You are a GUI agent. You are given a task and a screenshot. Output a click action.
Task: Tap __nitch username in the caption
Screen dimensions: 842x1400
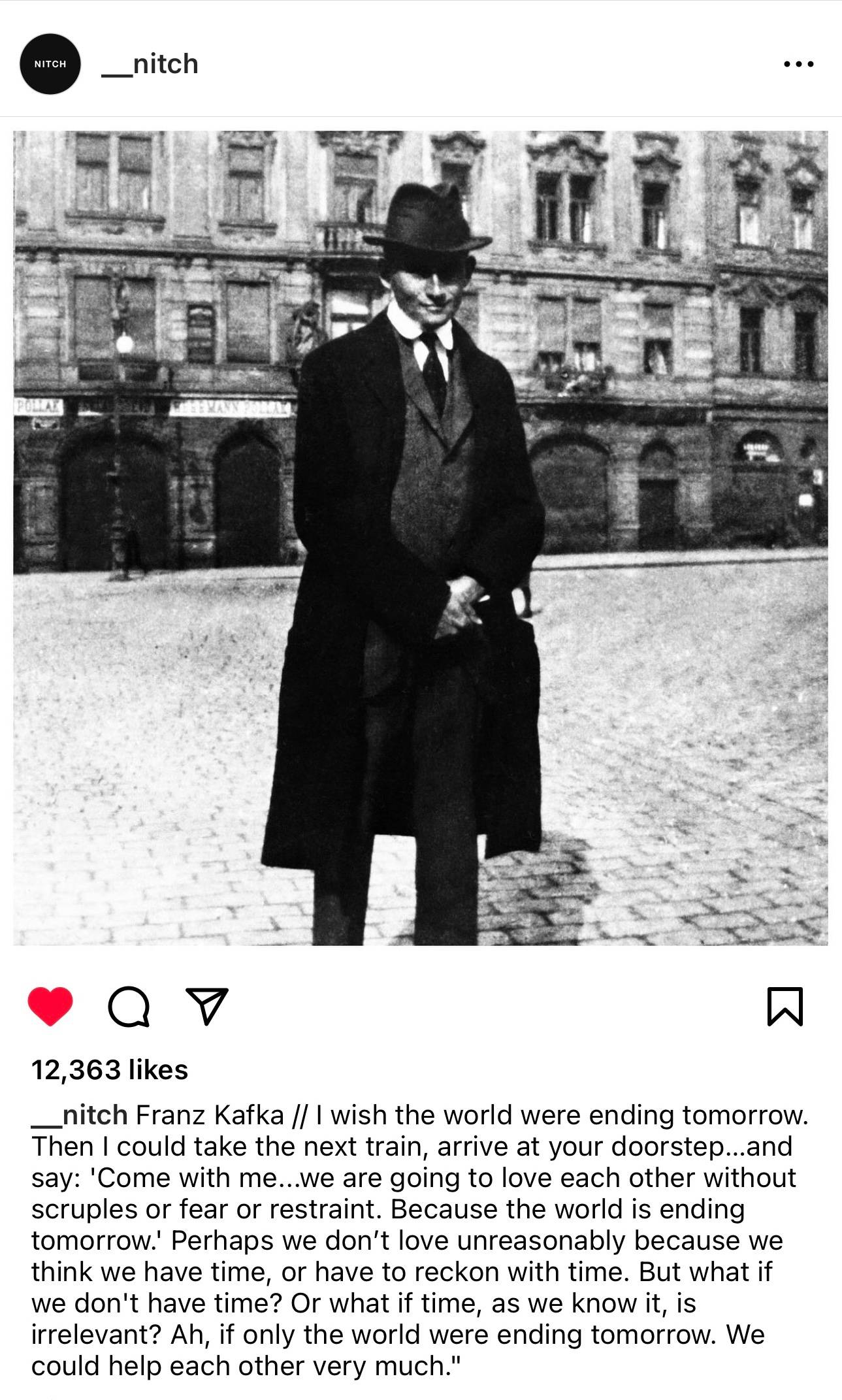80,1115
